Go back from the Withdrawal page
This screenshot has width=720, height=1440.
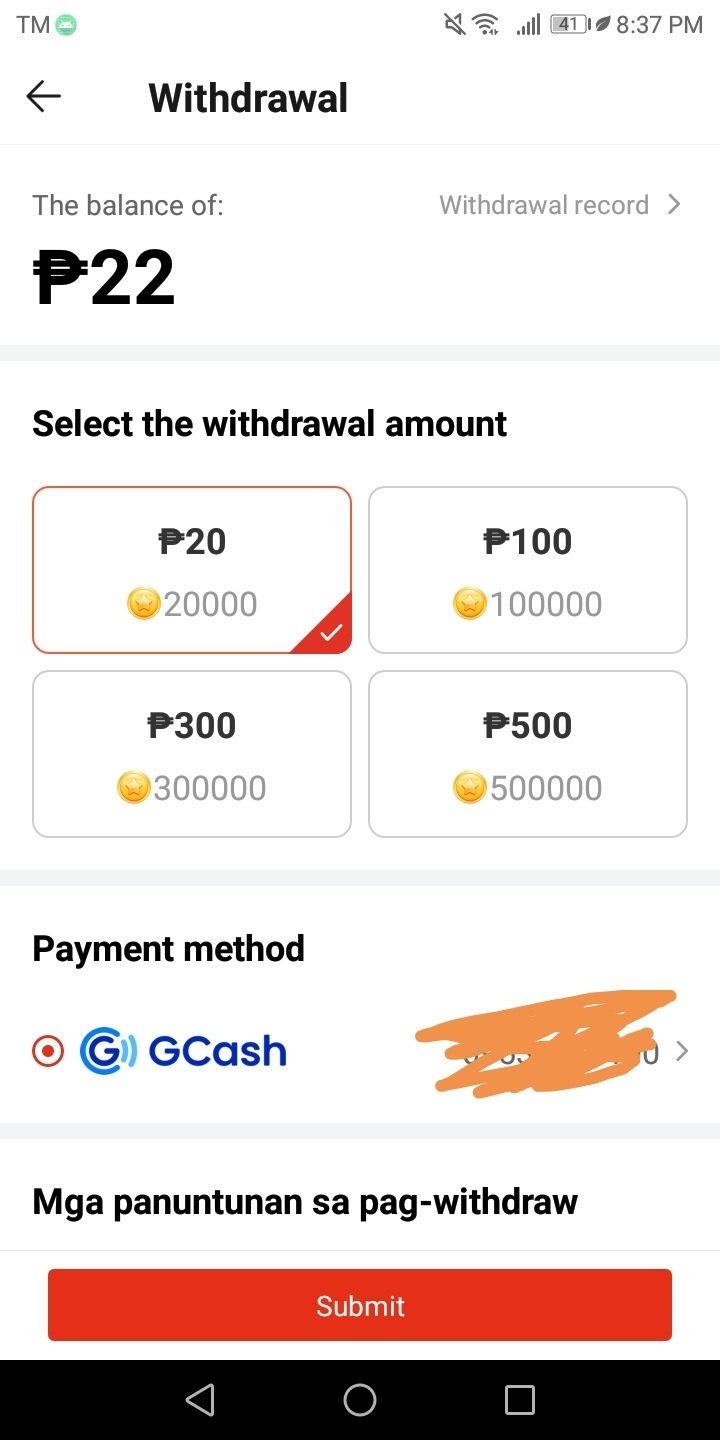point(44,97)
